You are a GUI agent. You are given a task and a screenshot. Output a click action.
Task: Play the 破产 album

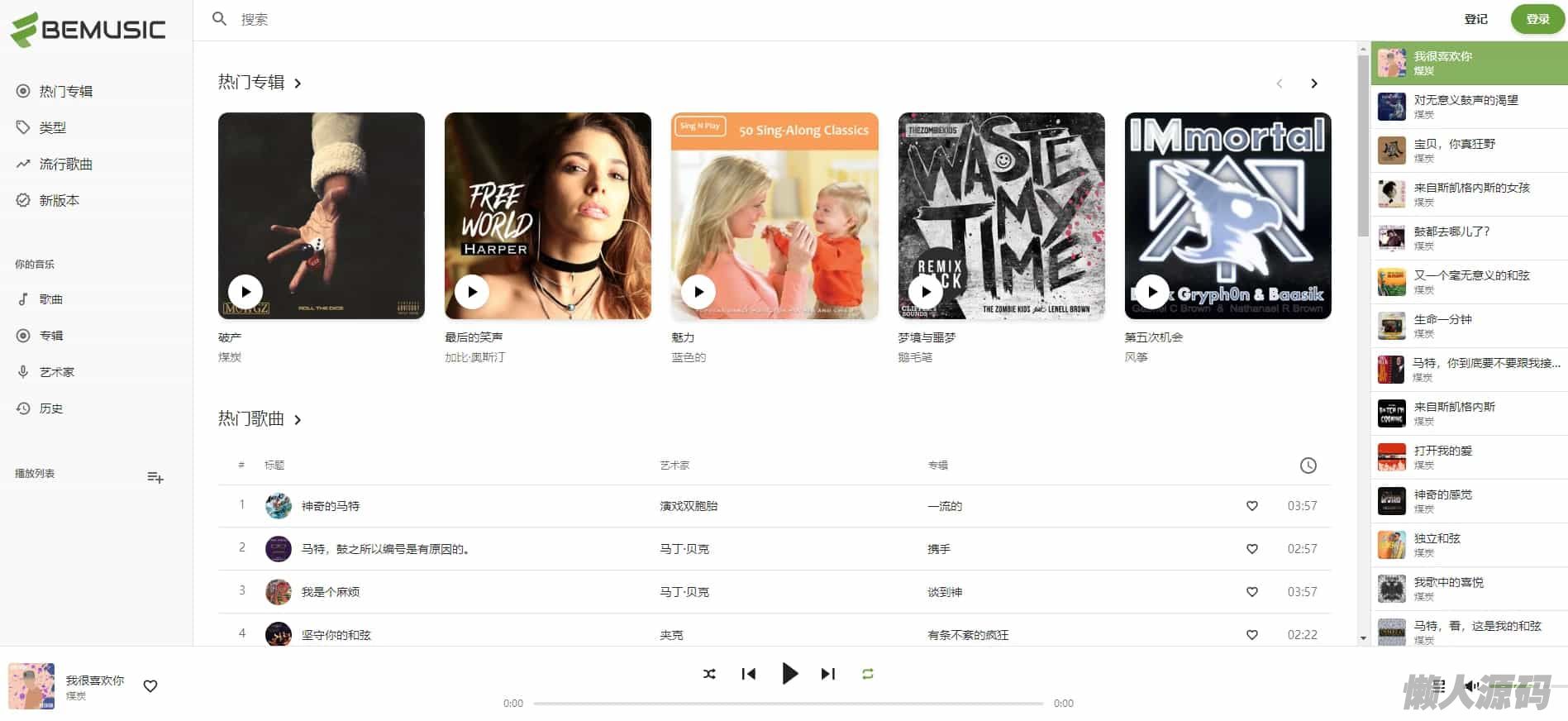click(245, 291)
